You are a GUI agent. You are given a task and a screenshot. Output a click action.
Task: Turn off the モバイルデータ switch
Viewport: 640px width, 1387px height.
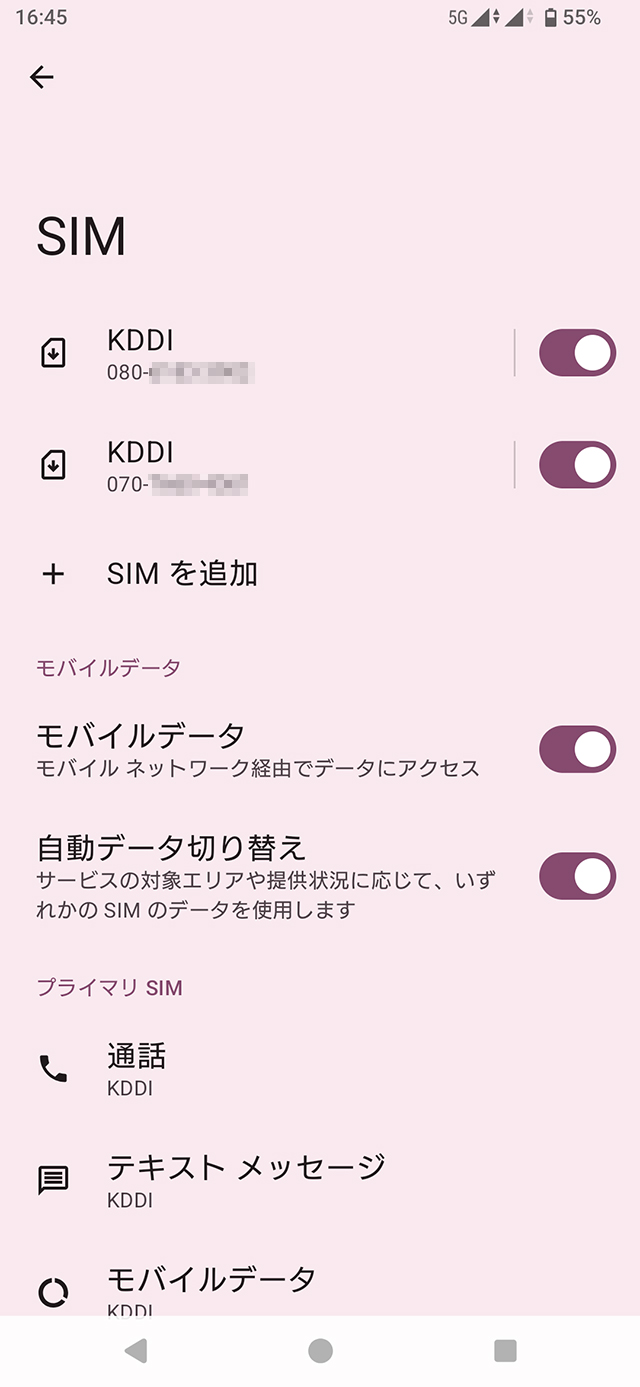(x=577, y=750)
